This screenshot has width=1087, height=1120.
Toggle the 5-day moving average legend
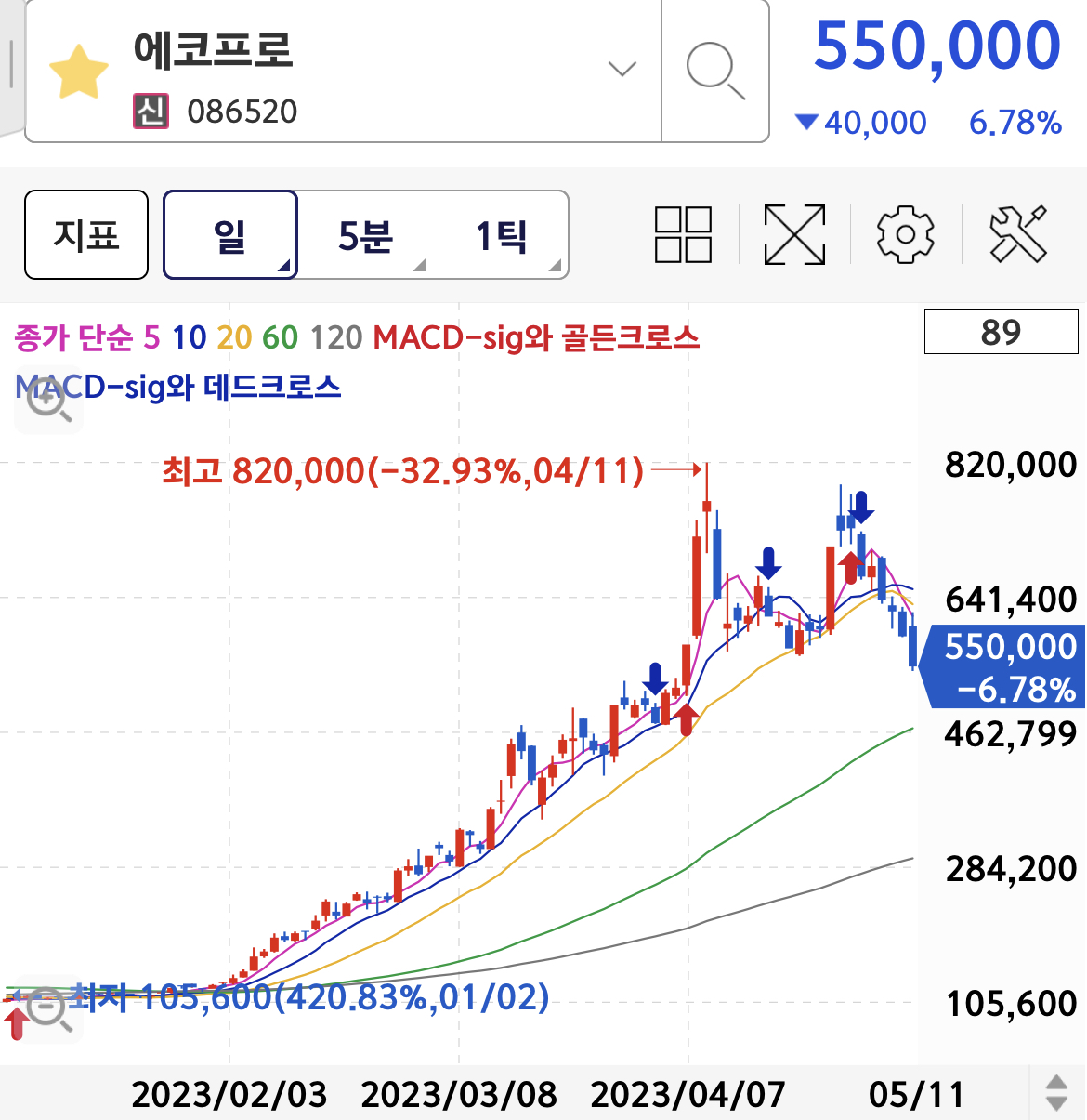click(151, 339)
